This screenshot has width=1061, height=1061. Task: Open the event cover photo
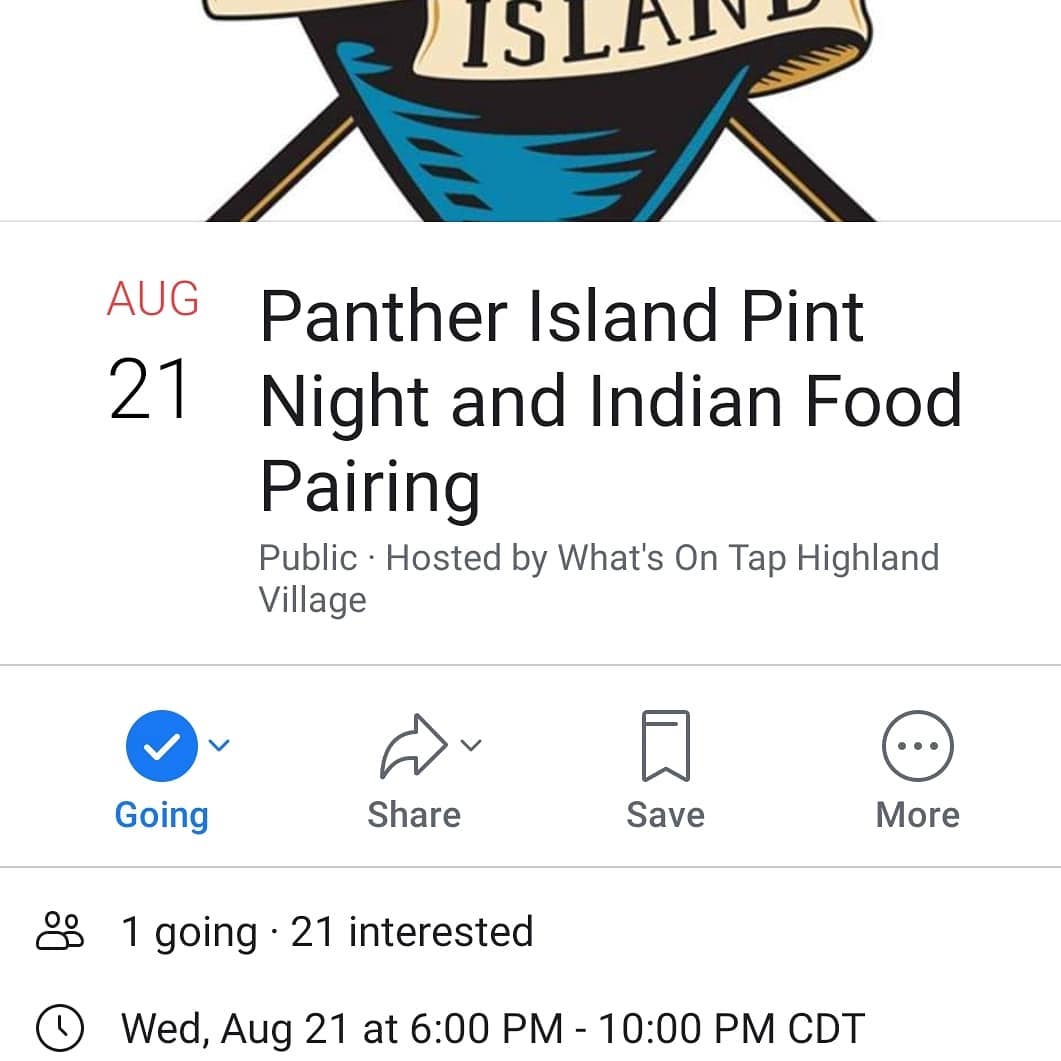[530, 110]
